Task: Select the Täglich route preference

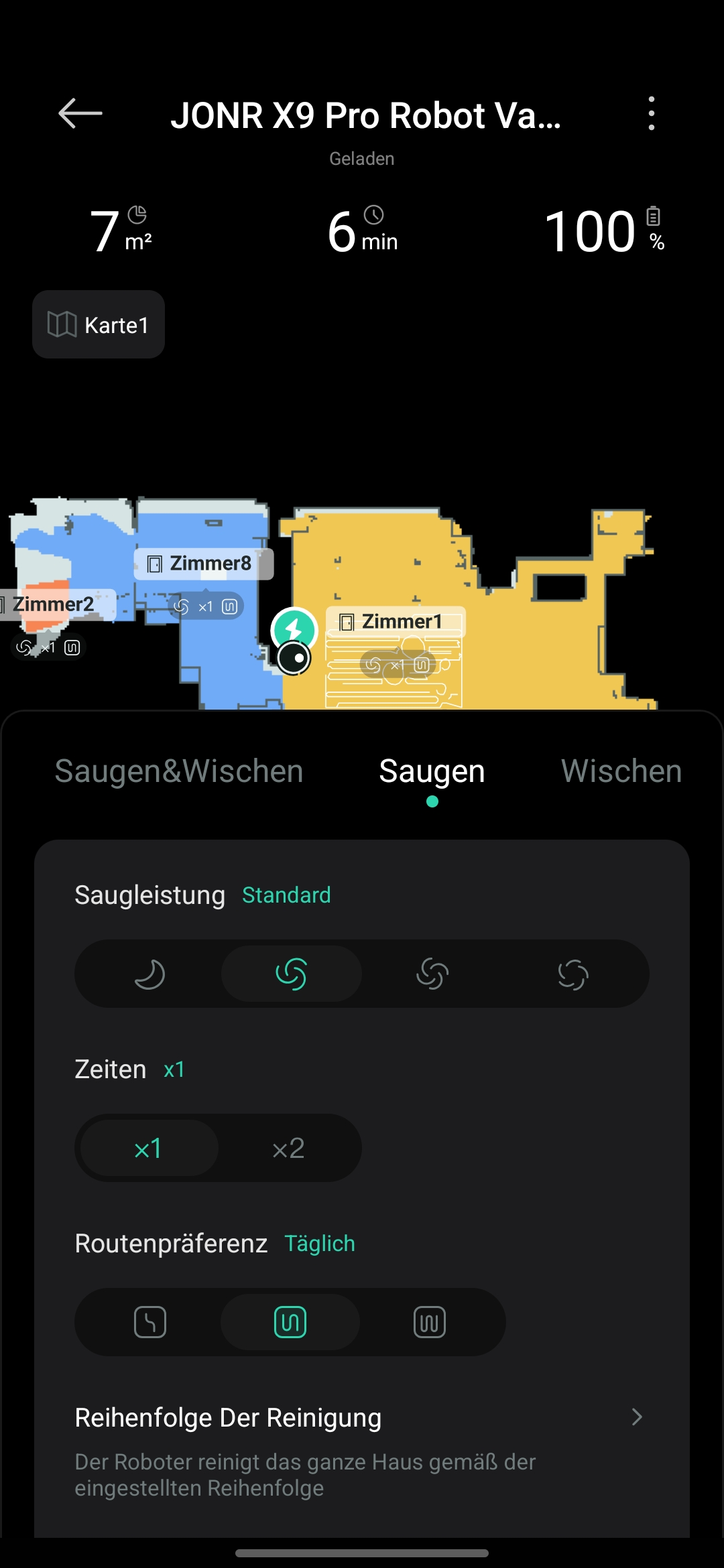Action: [x=290, y=1322]
